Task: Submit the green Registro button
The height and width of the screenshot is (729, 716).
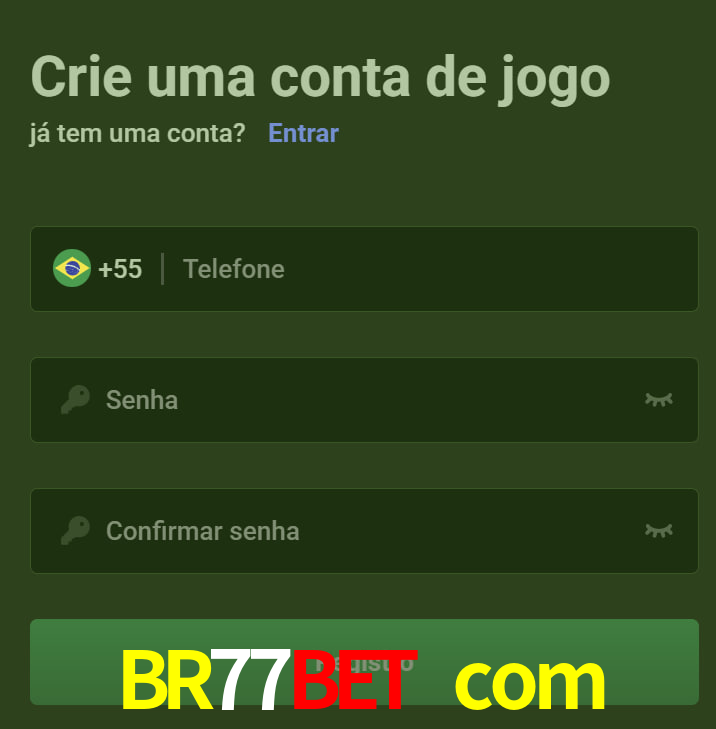Action: pos(364,660)
